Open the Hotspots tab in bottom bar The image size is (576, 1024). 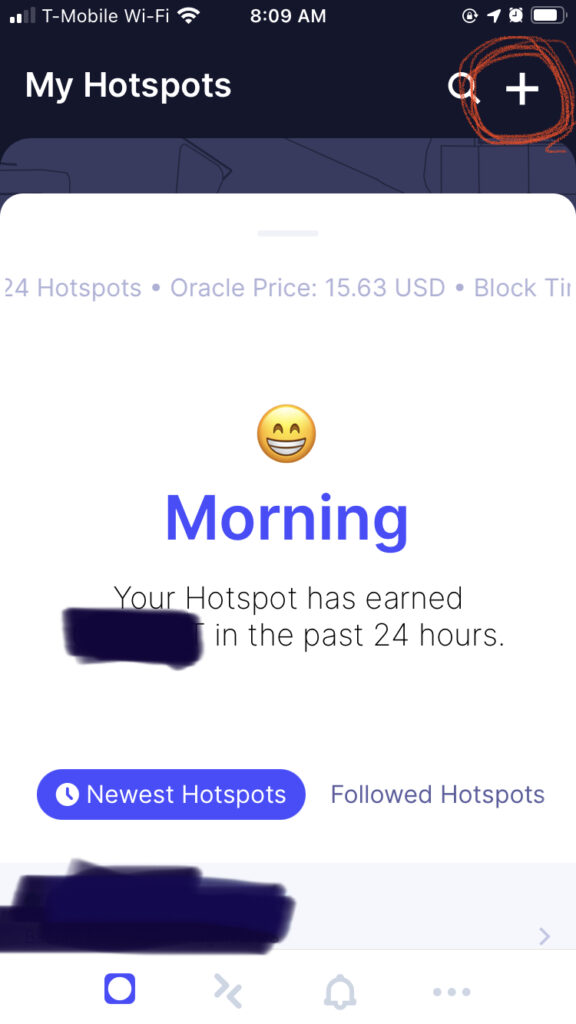click(120, 989)
